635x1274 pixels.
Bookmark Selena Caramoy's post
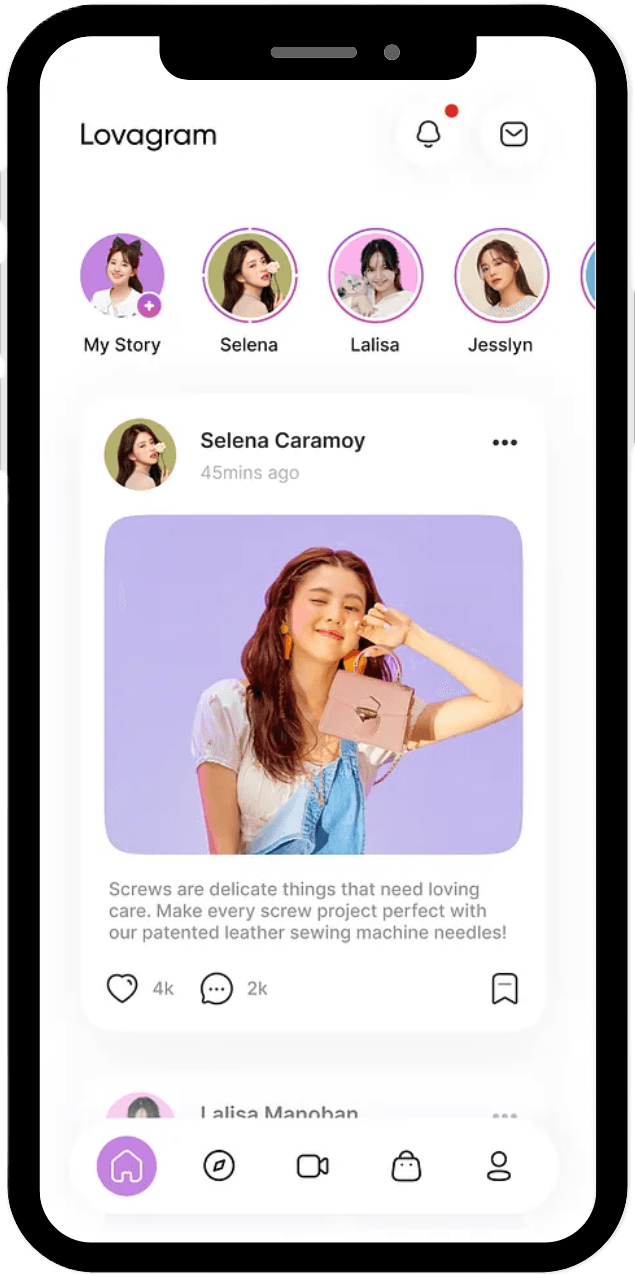click(505, 989)
